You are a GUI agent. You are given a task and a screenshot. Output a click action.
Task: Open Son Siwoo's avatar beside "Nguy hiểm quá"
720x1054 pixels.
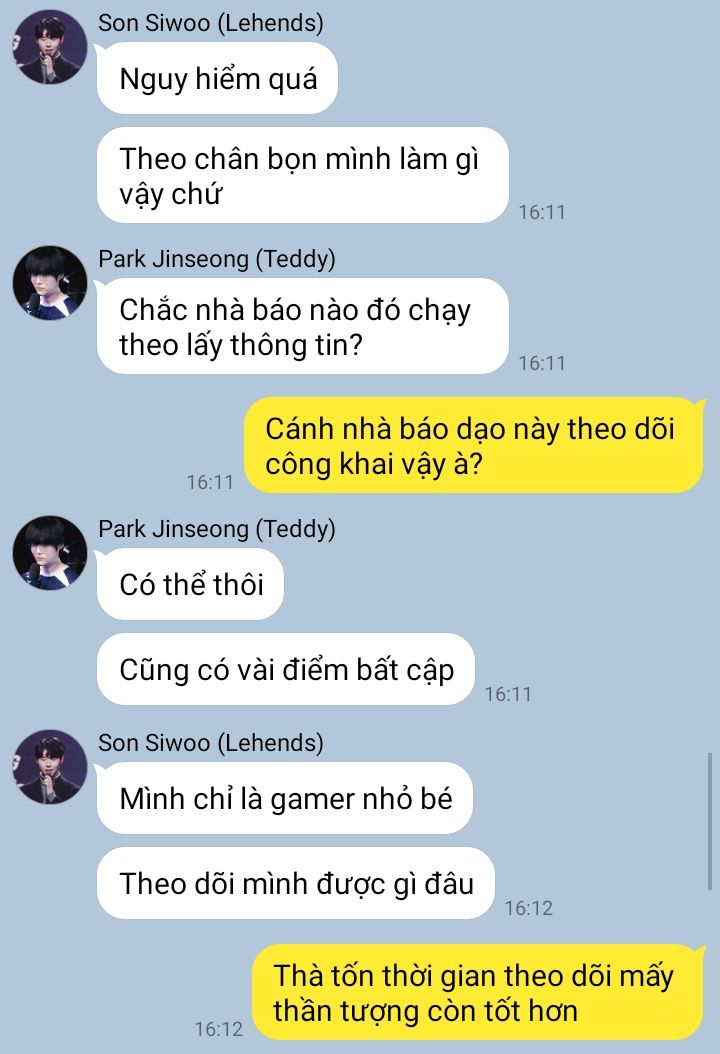pos(49,47)
